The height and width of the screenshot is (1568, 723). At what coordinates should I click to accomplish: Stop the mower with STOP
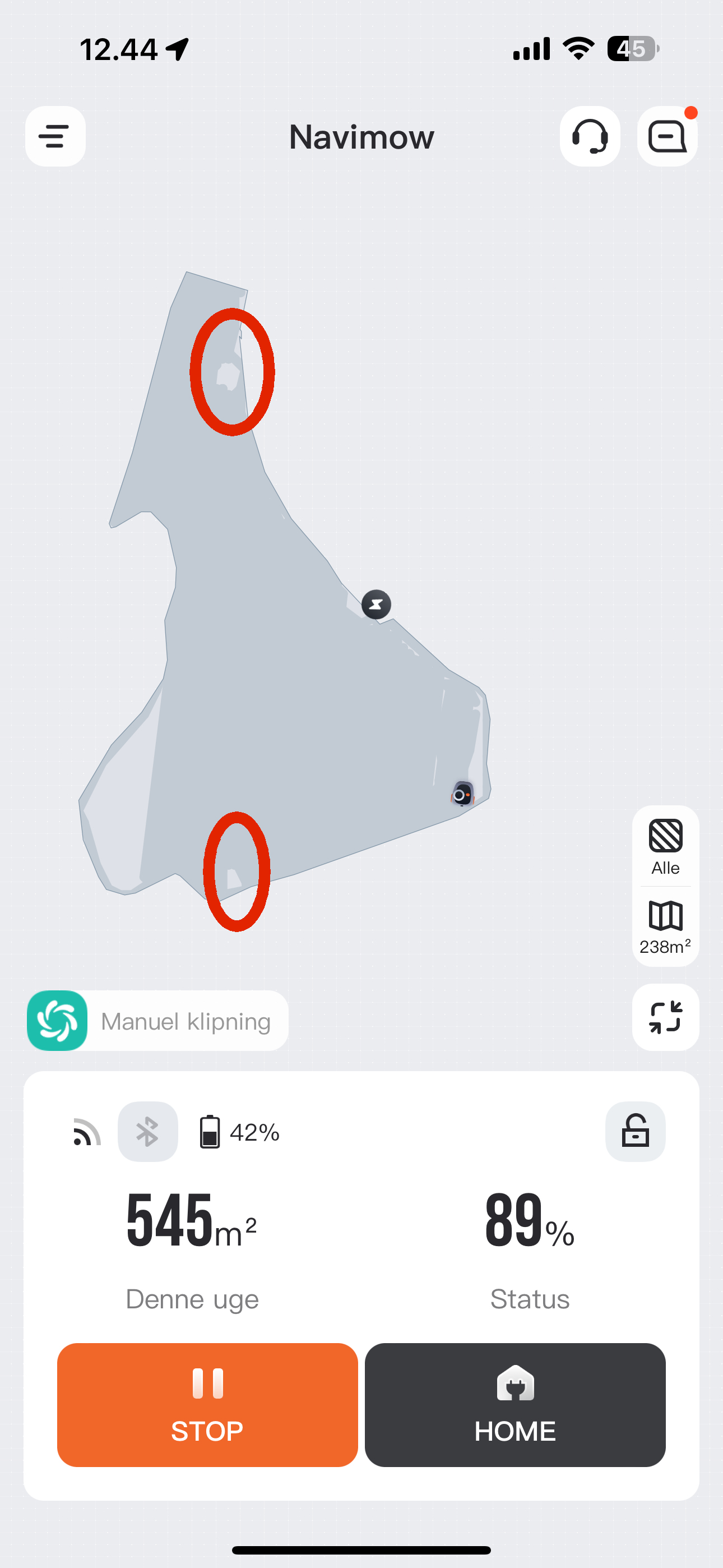coord(207,1405)
